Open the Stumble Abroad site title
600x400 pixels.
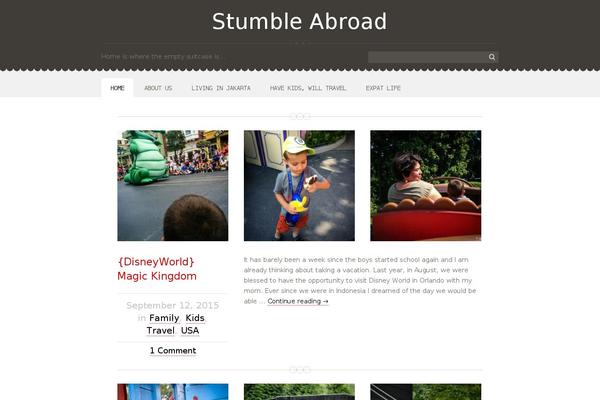pyautogui.click(x=299, y=22)
